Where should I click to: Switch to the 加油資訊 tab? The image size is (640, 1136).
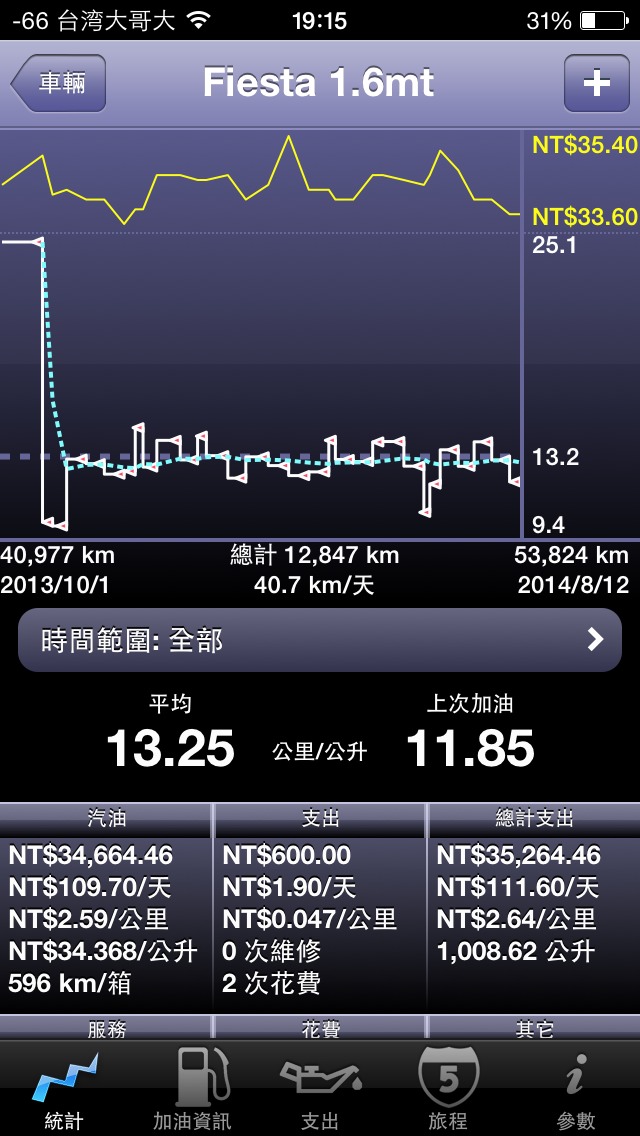(191, 1088)
